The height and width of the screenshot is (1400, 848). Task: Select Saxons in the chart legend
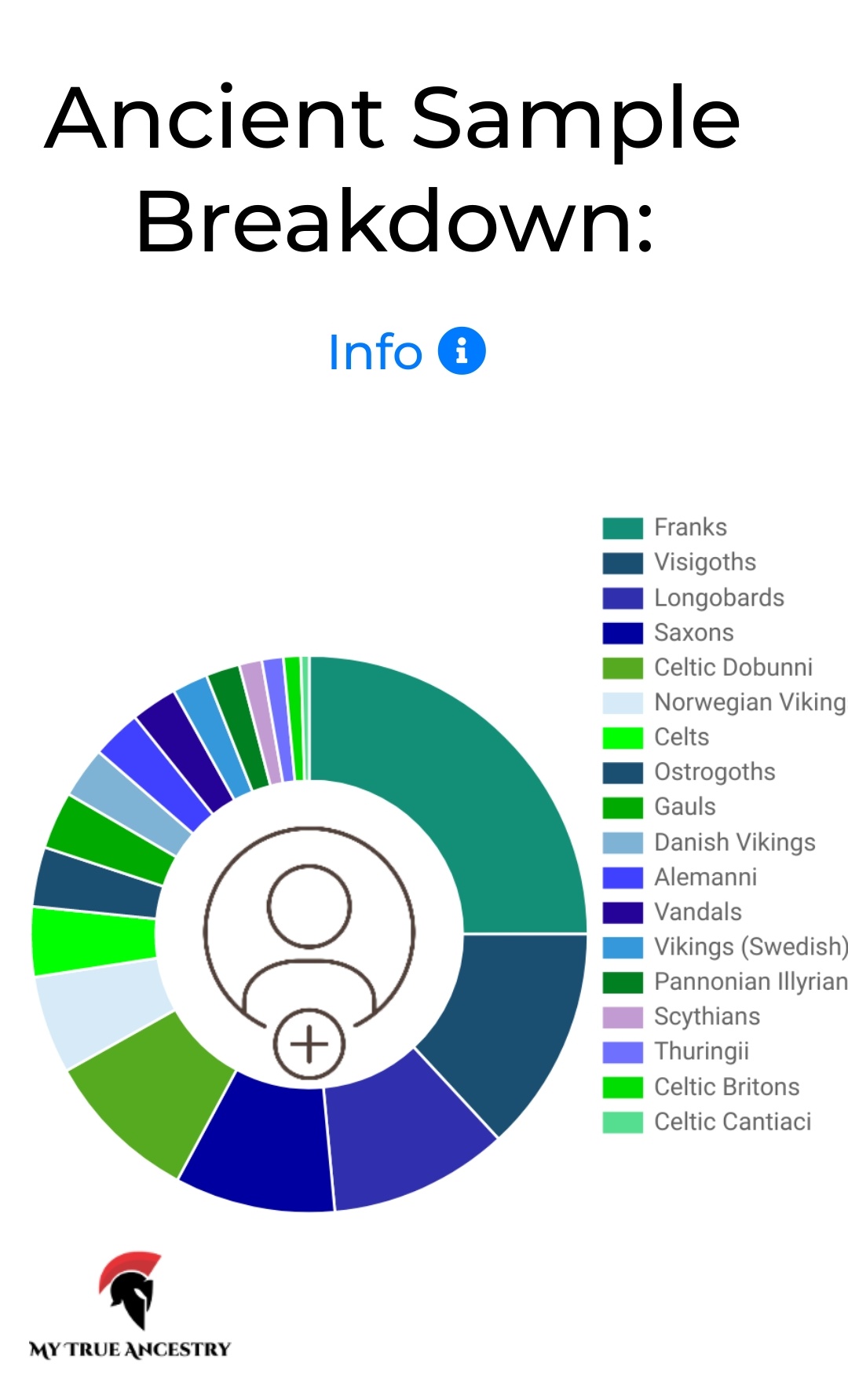693,632
